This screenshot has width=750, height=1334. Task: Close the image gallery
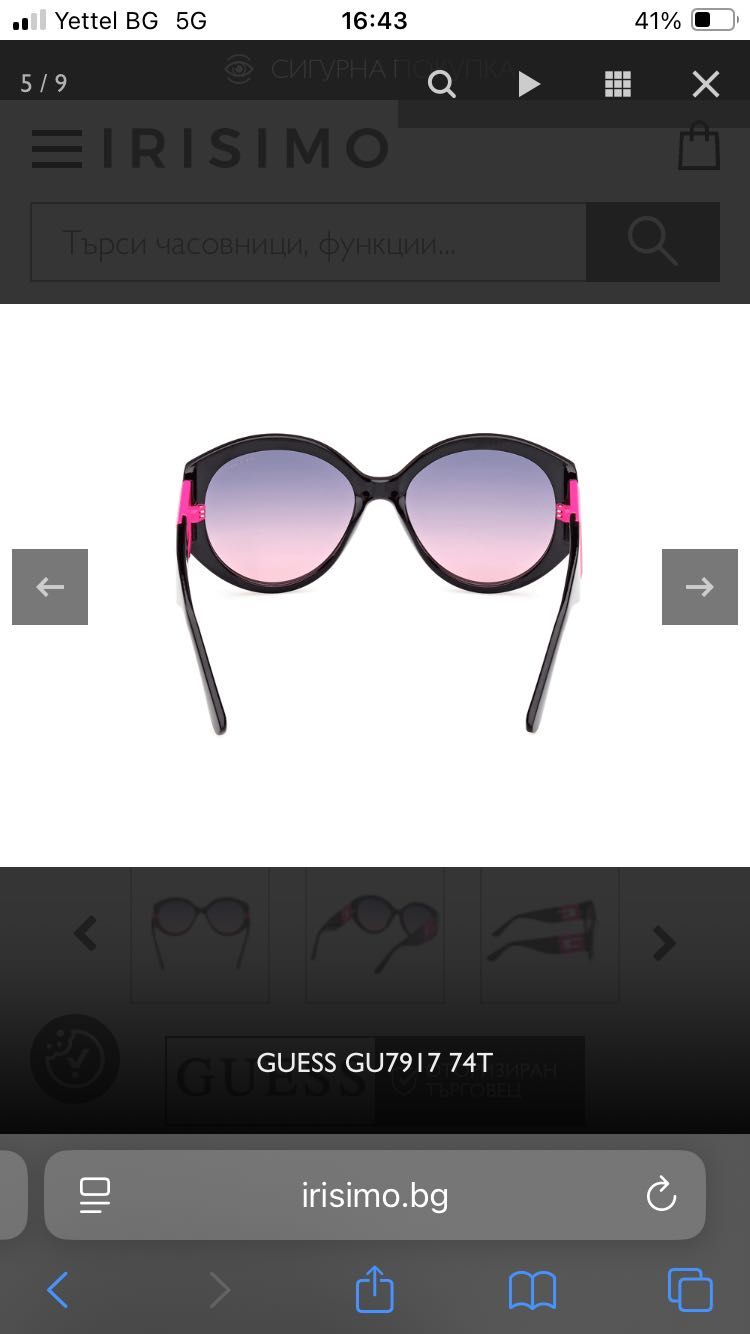click(705, 84)
